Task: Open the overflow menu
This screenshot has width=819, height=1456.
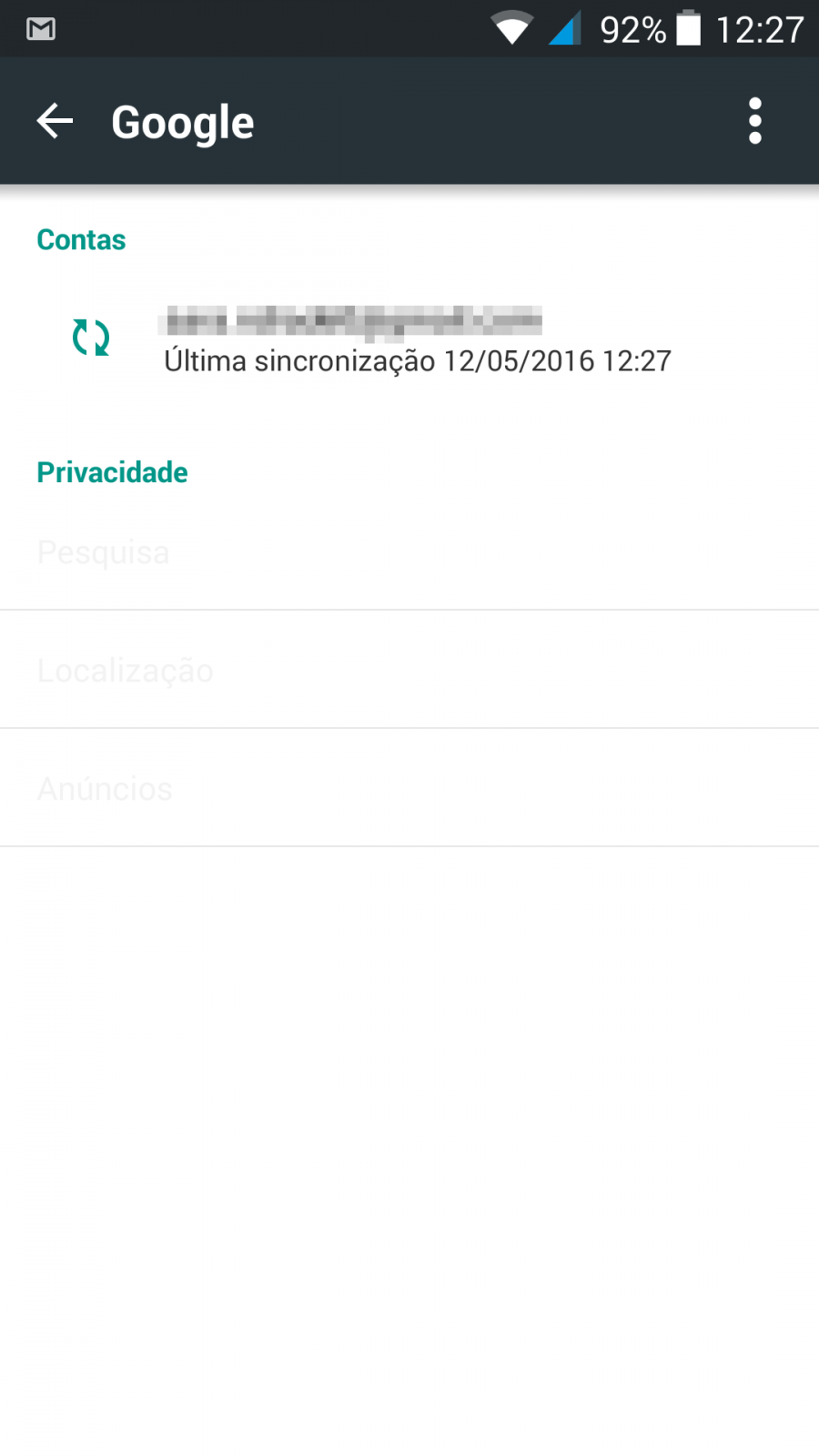Action: (x=754, y=121)
